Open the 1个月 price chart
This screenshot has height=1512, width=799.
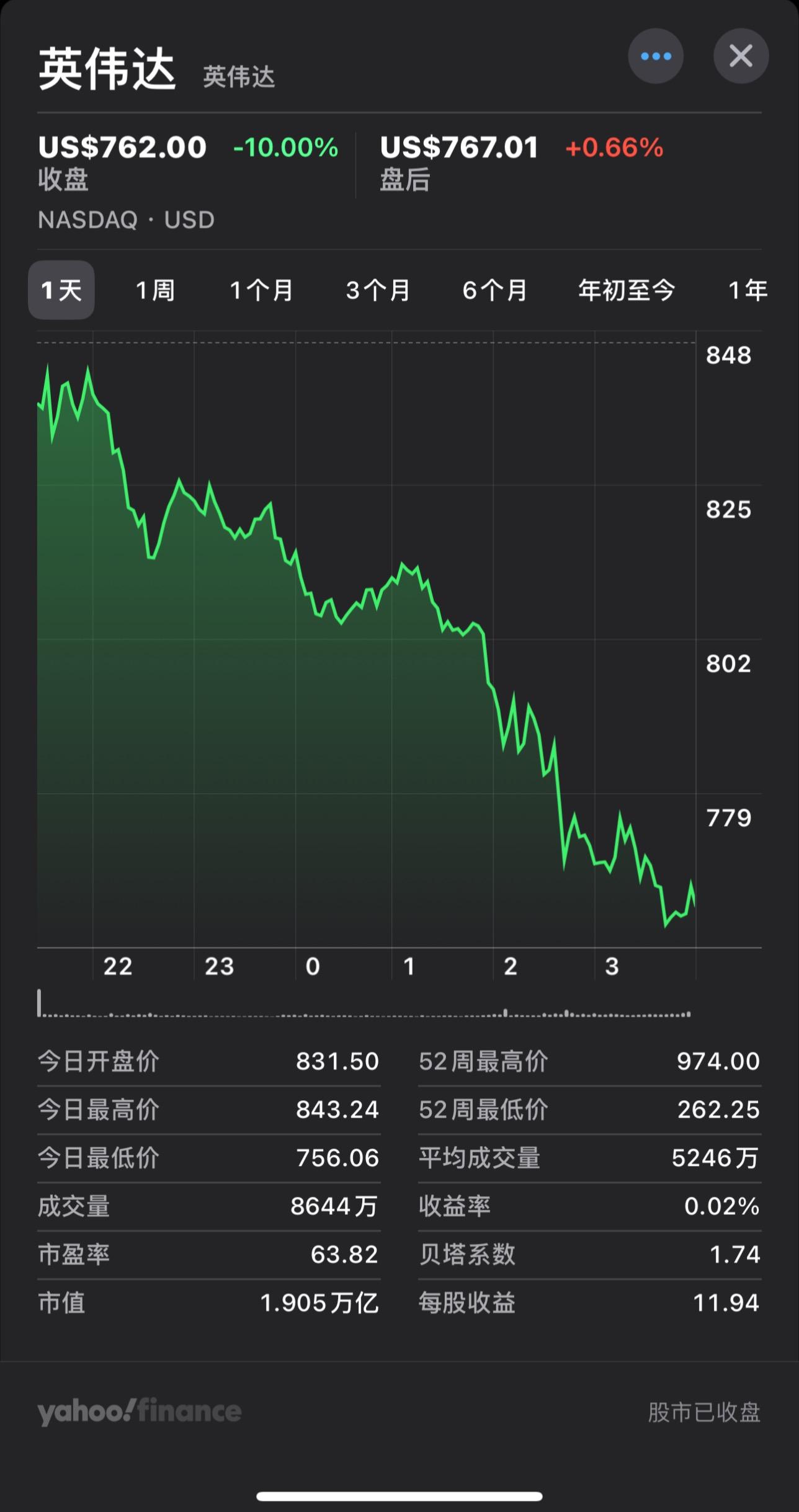pos(261,290)
